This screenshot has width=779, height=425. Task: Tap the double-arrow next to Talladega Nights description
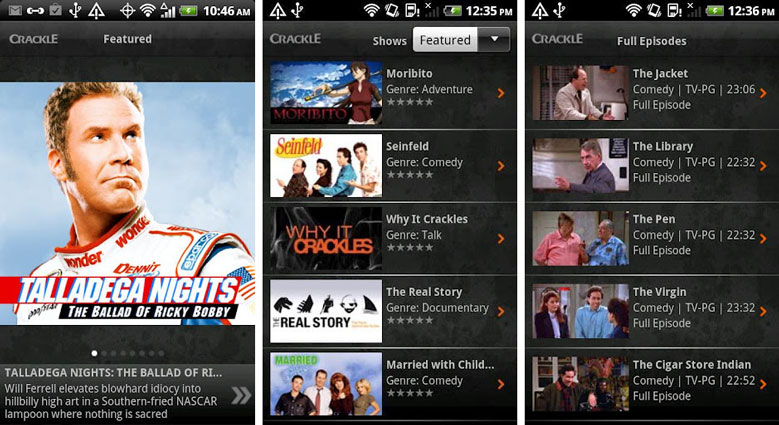241,394
